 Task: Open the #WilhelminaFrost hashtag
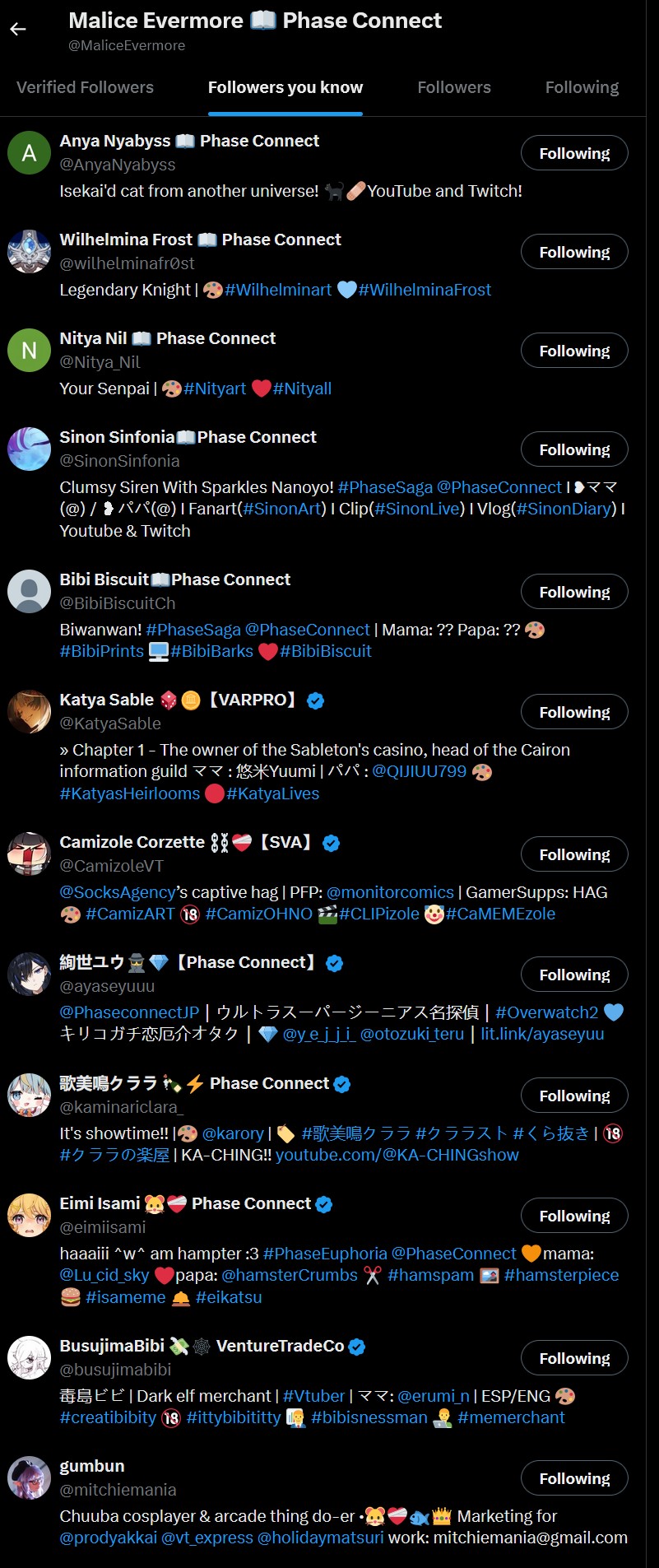[x=425, y=290]
